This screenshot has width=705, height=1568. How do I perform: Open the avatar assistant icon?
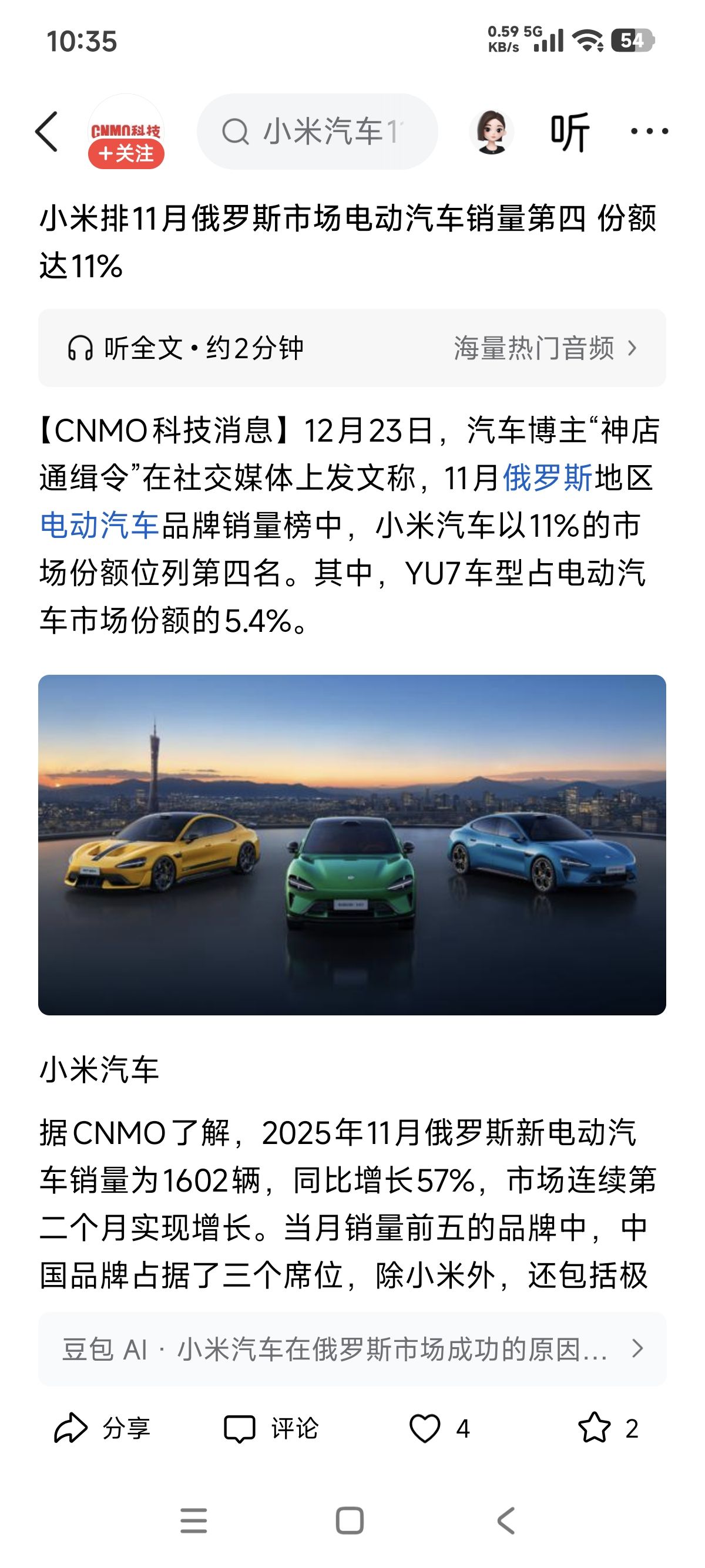coord(491,132)
